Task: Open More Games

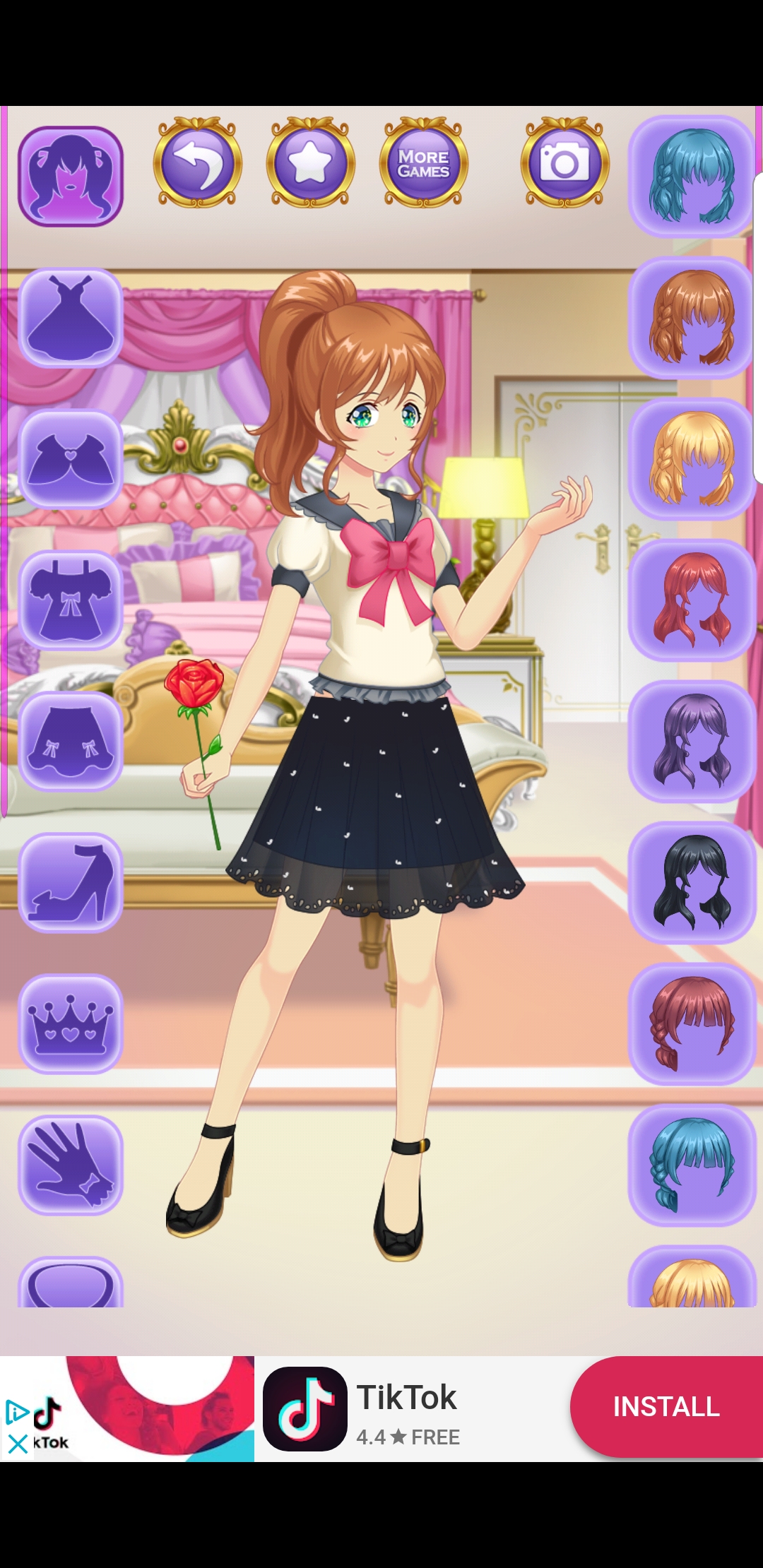Action: [424, 162]
